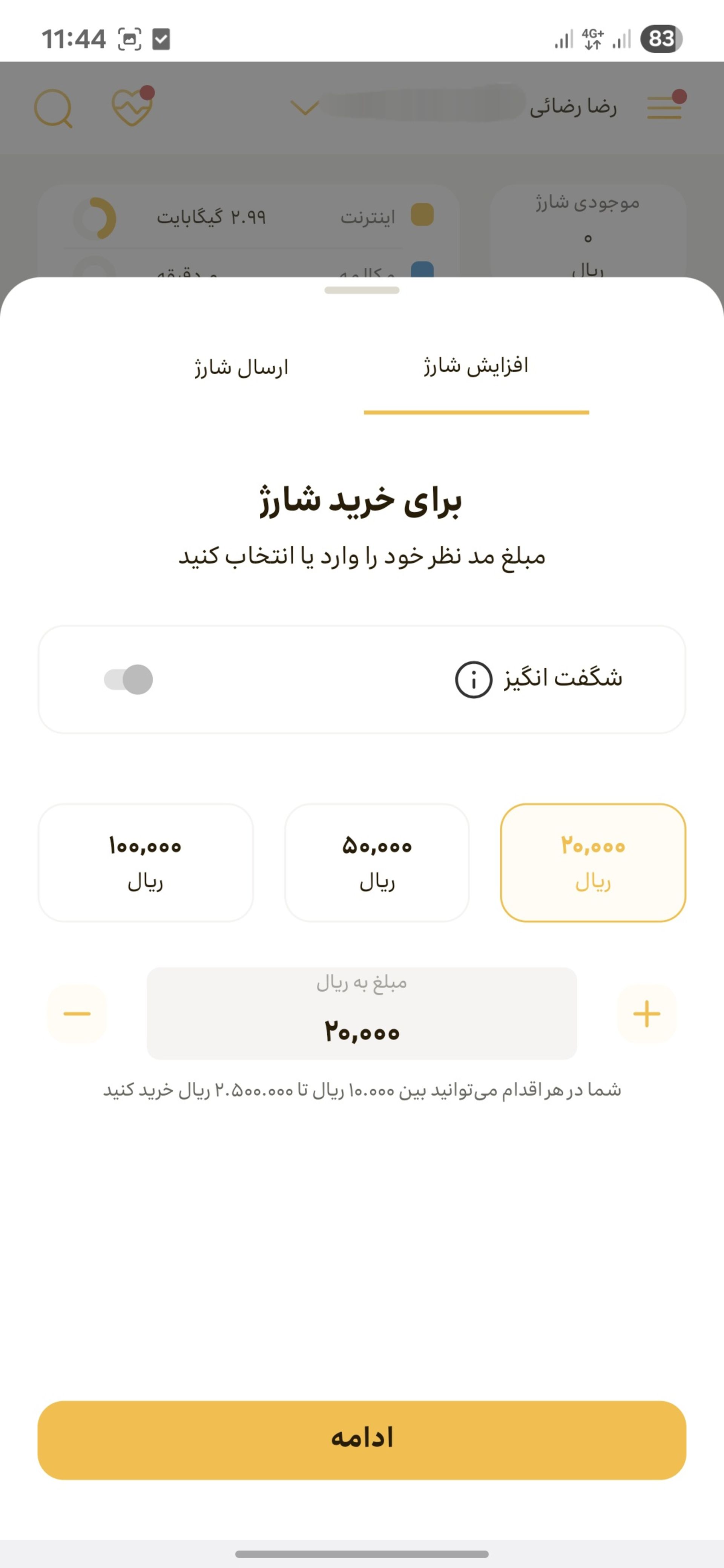
Task: Decrease the amount with minus button
Action: [x=77, y=1014]
